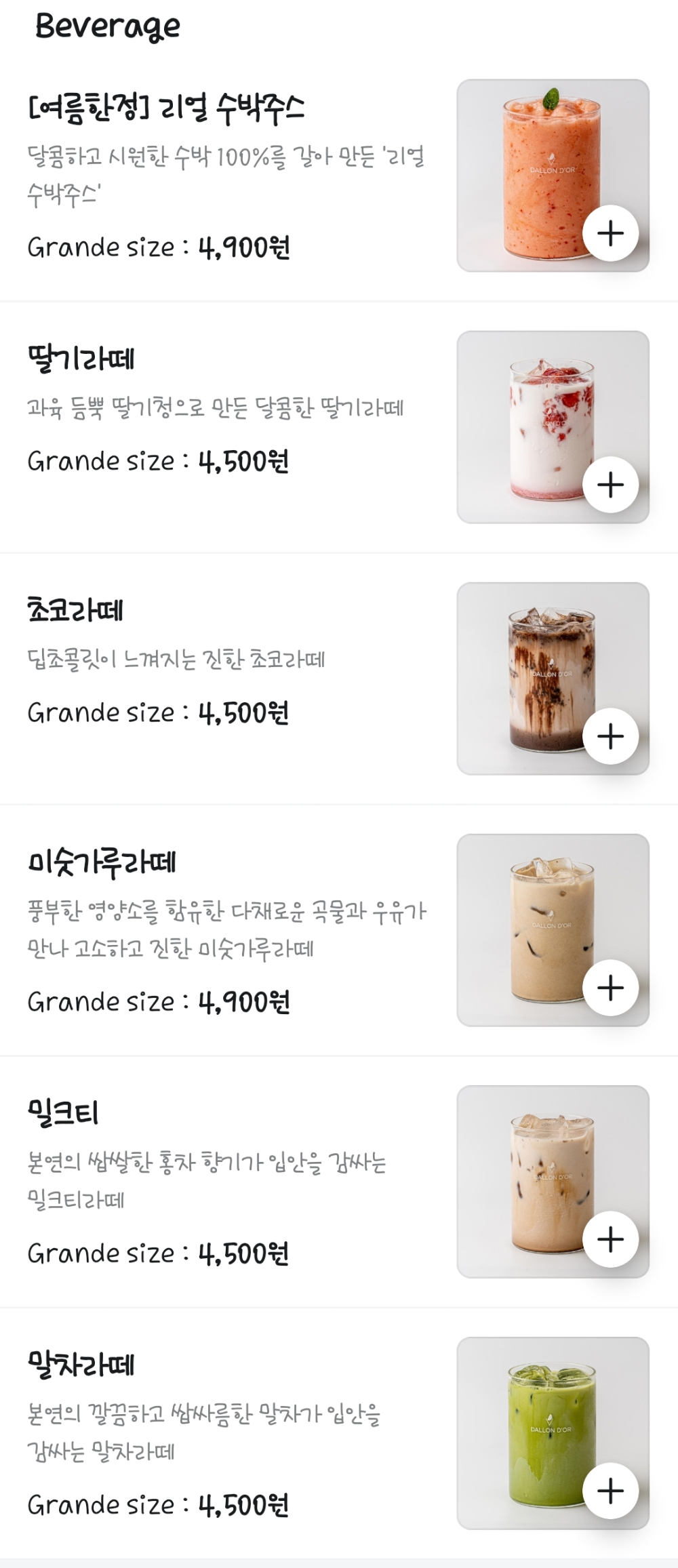The image size is (678, 1568).
Task: Tap the plus button on 초코라떼
Action: click(610, 737)
